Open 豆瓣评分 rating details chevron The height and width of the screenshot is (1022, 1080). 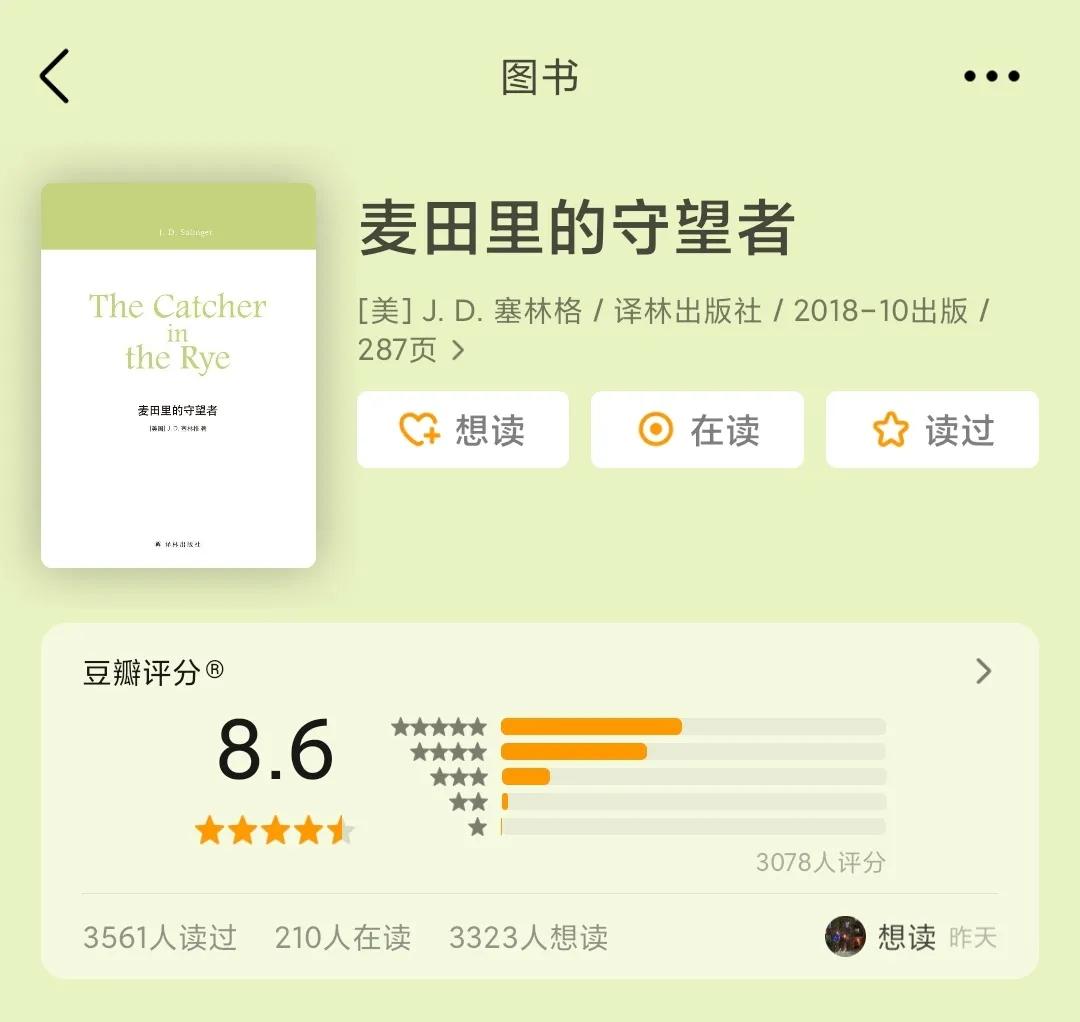[x=983, y=671]
